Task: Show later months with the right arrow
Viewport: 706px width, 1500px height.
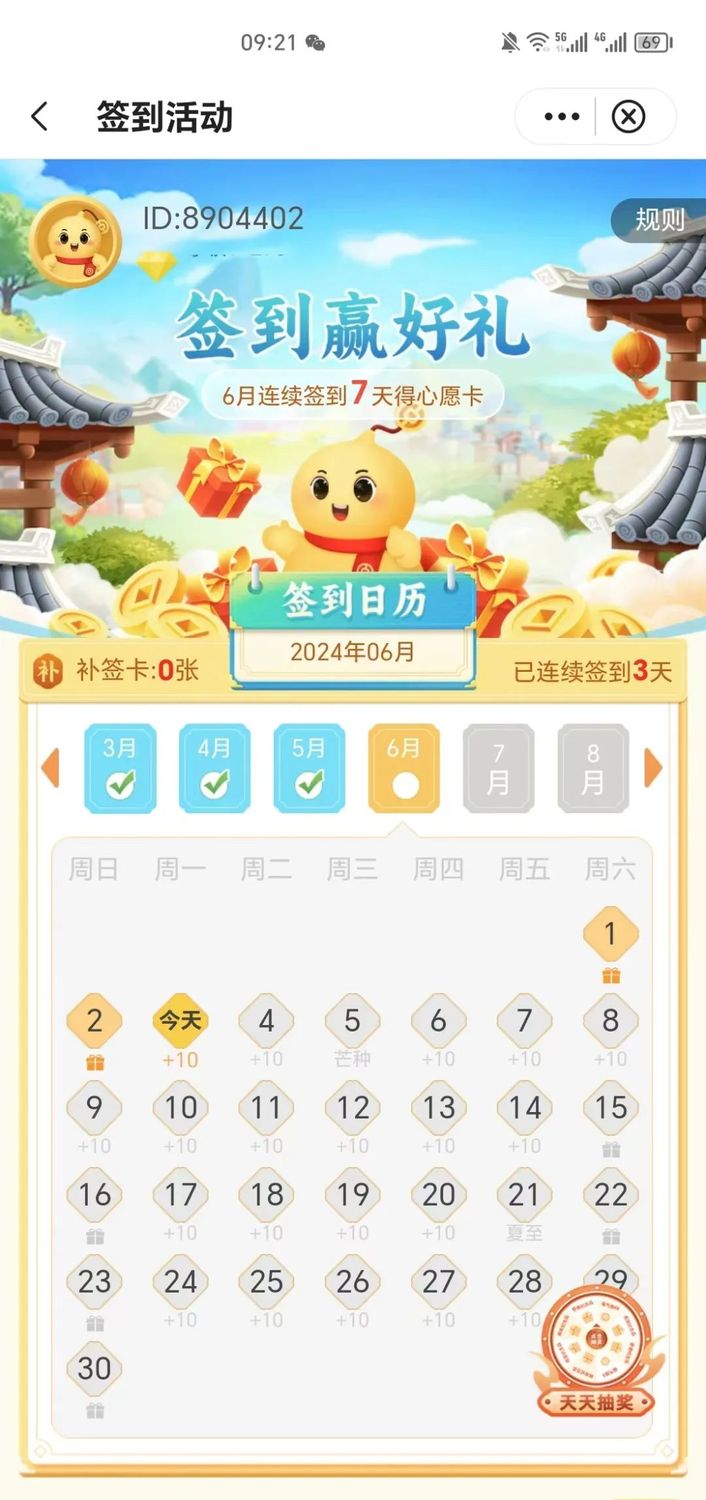Action: [654, 768]
